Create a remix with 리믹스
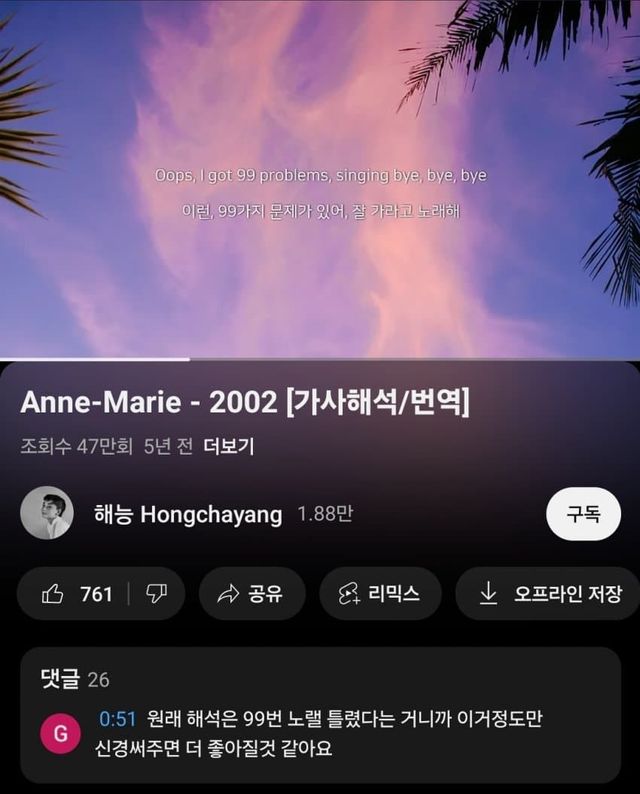This screenshot has height=794, width=640. pyautogui.click(x=379, y=594)
